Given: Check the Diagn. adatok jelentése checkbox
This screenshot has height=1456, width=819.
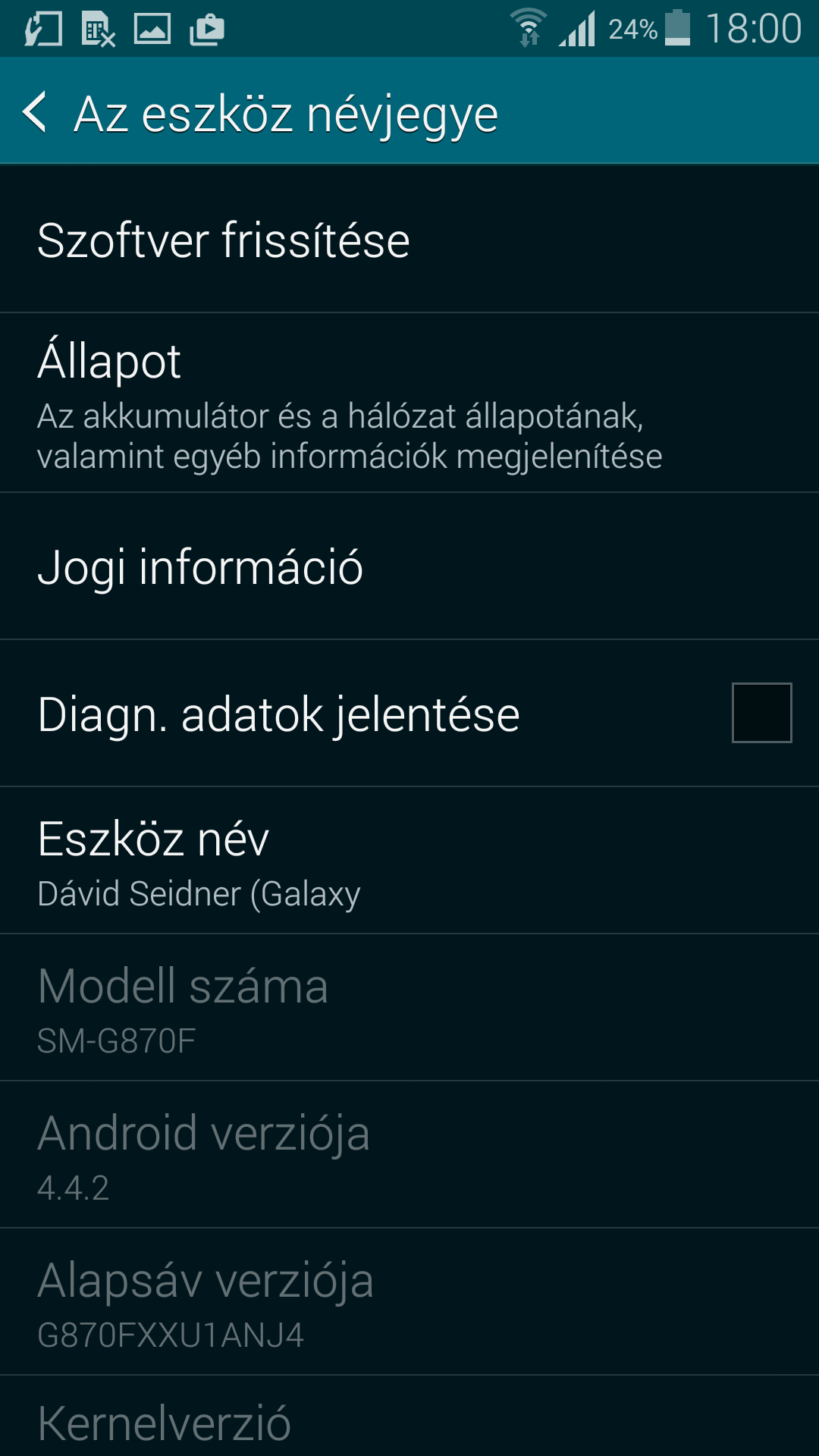Looking at the screenshot, I should click(761, 713).
